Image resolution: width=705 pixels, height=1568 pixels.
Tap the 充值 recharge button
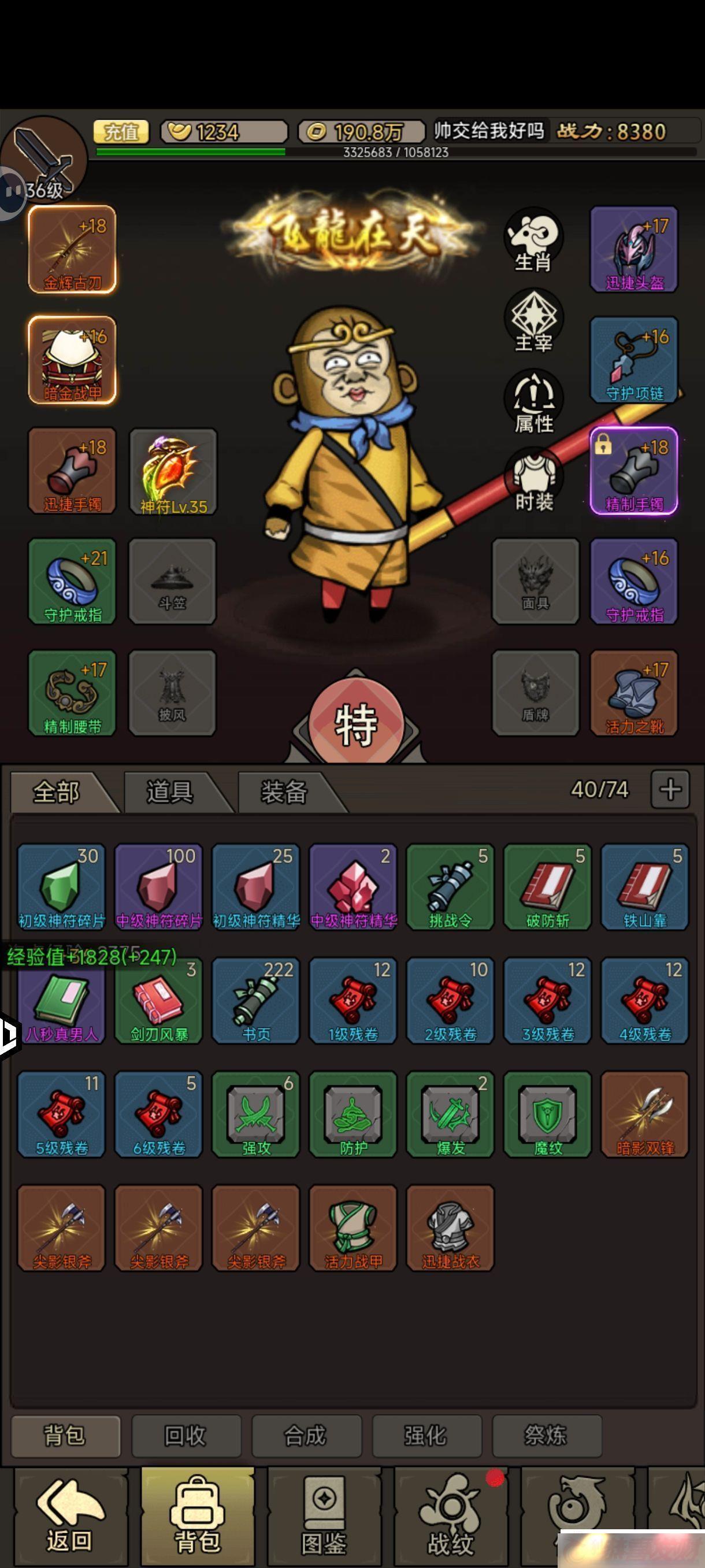coord(121,131)
